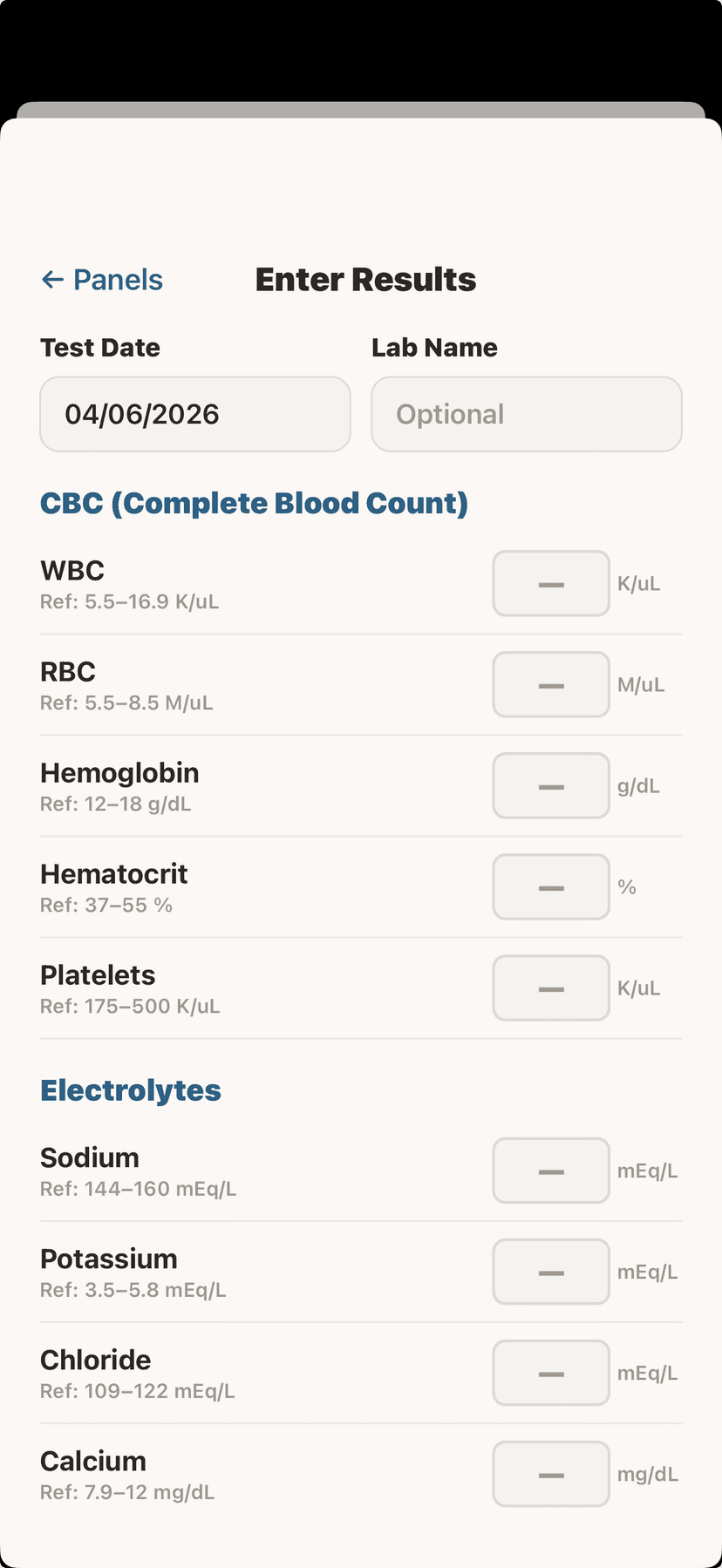Enter a value in the WBC field
The image size is (722, 1568).
550,583
